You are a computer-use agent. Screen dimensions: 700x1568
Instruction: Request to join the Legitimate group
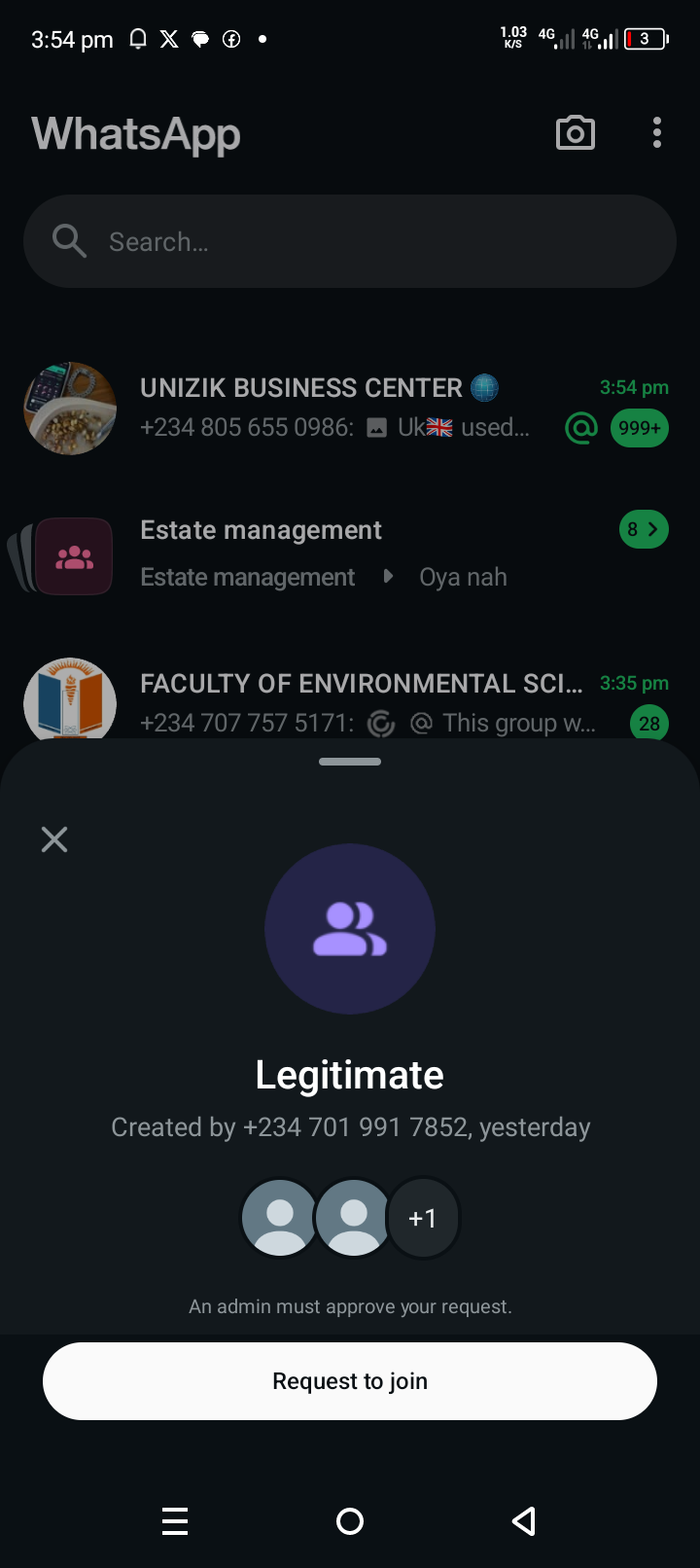[350, 1381]
